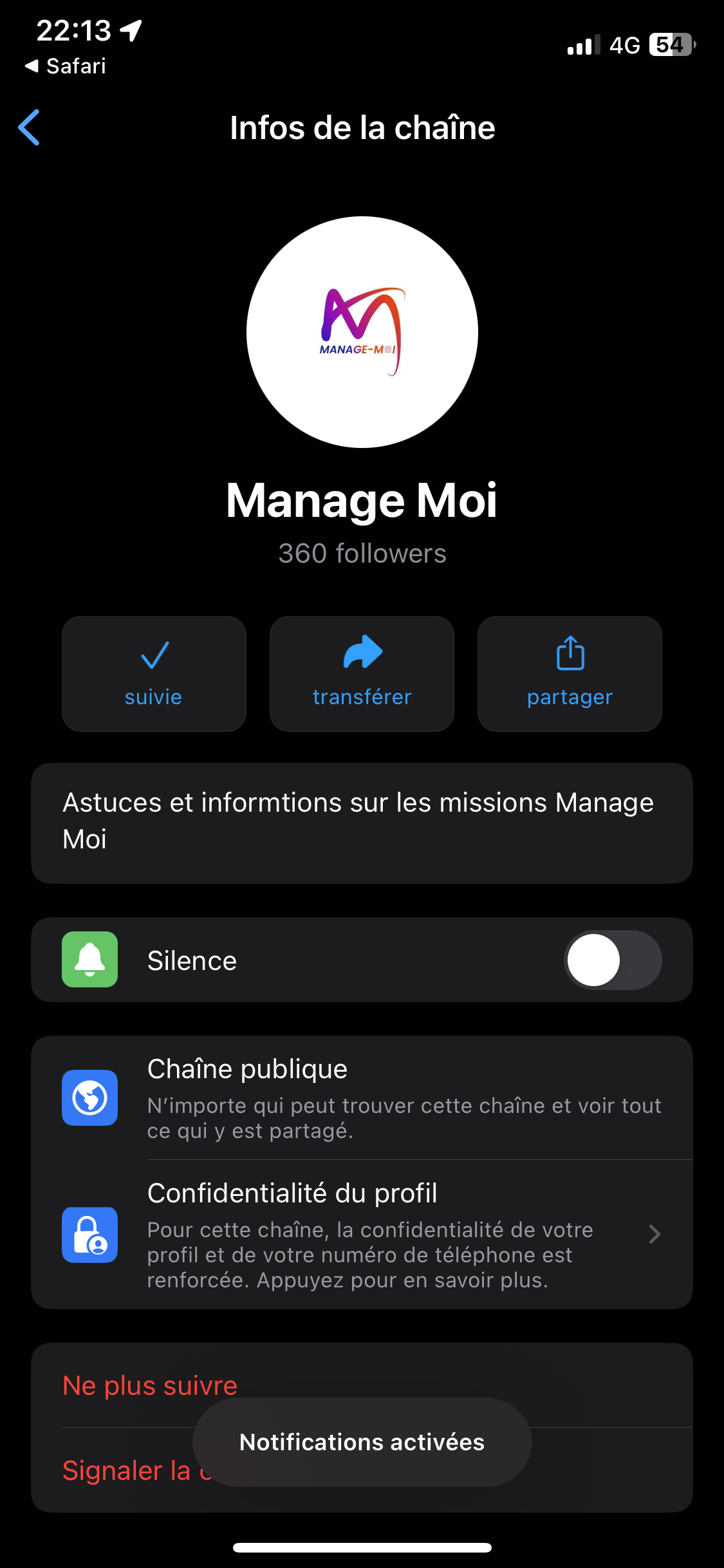Toggle the Silence switch
The height and width of the screenshot is (1568, 724).
612,960
